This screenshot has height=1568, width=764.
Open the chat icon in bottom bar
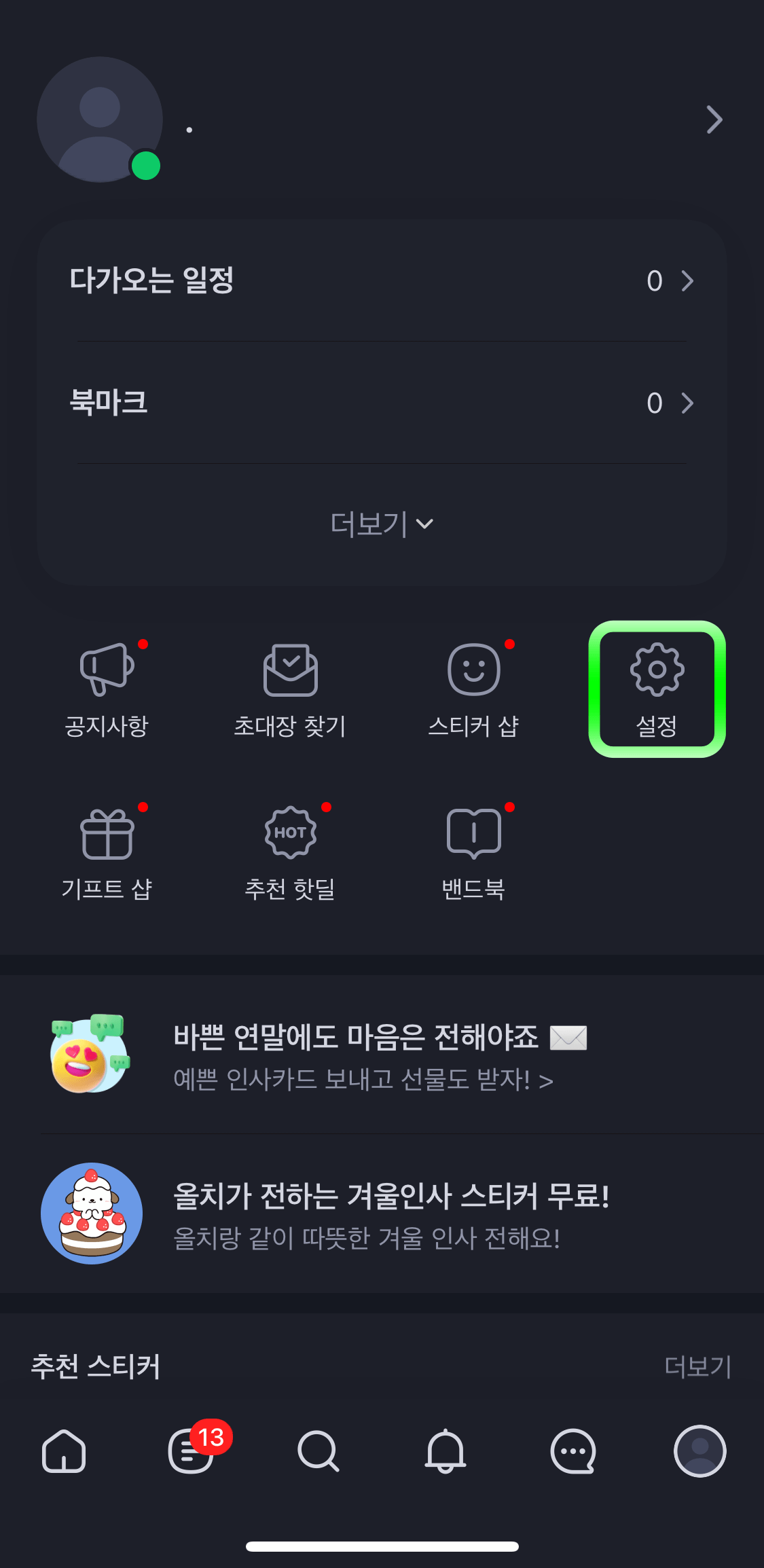[572, 1452]
